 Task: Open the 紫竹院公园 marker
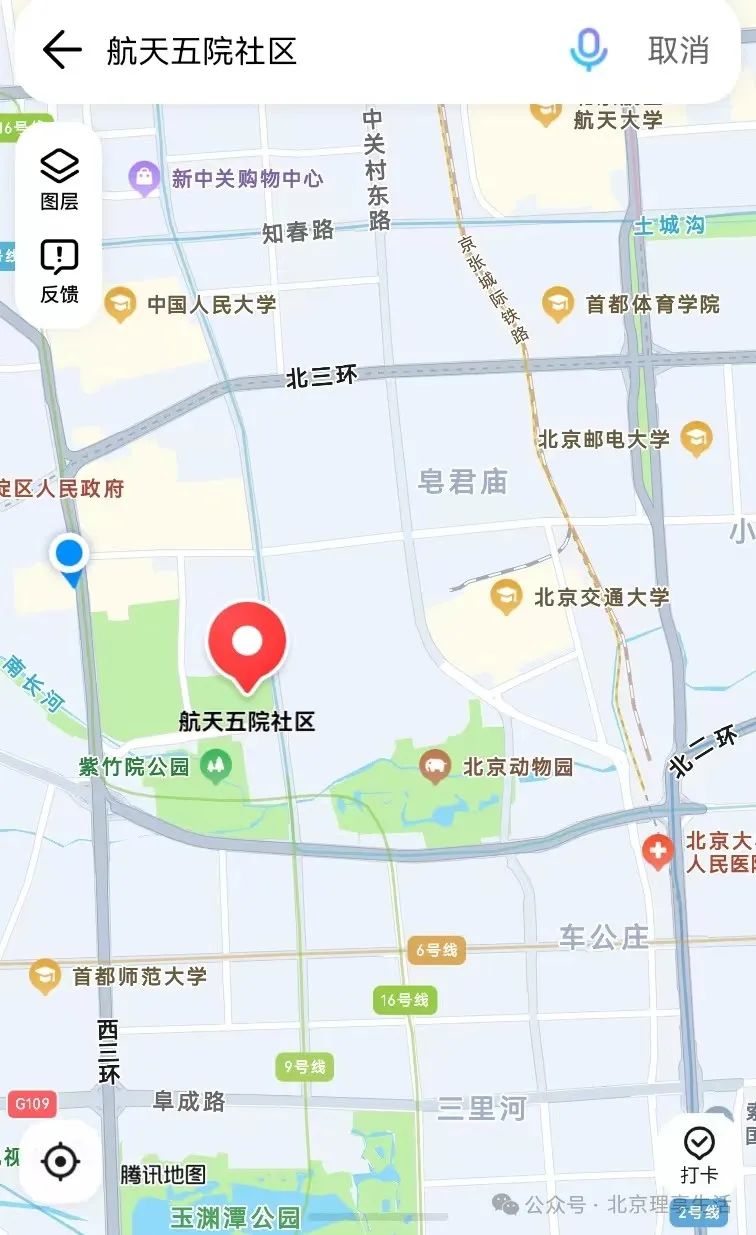click(214, 767)
